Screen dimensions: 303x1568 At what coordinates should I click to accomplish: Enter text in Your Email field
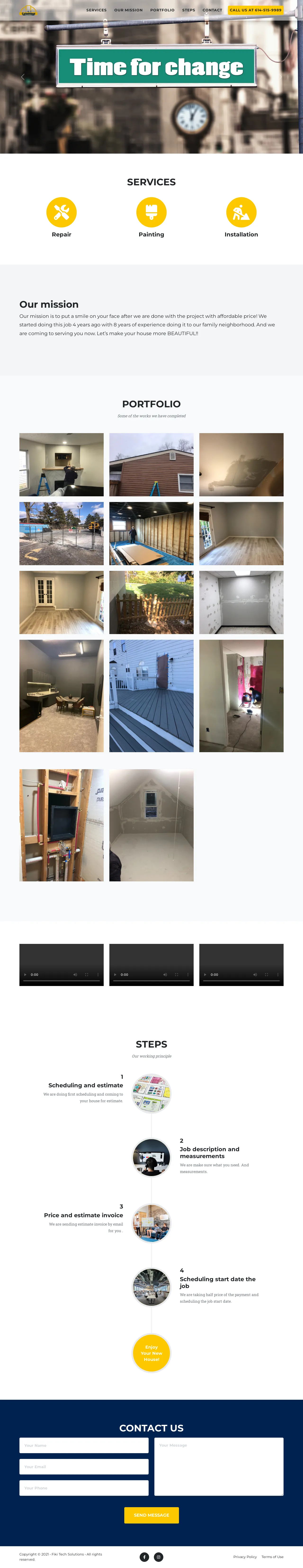click(x=84, y=1466)
